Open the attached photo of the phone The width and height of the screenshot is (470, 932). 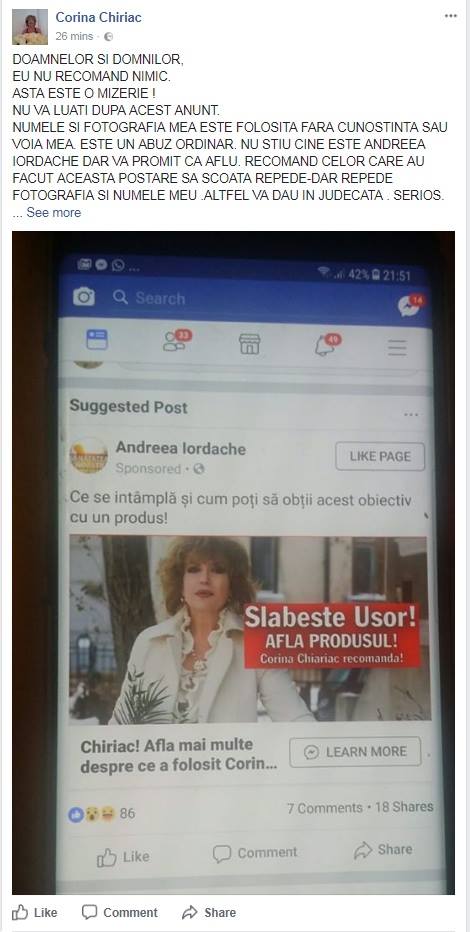pos(234,563)
